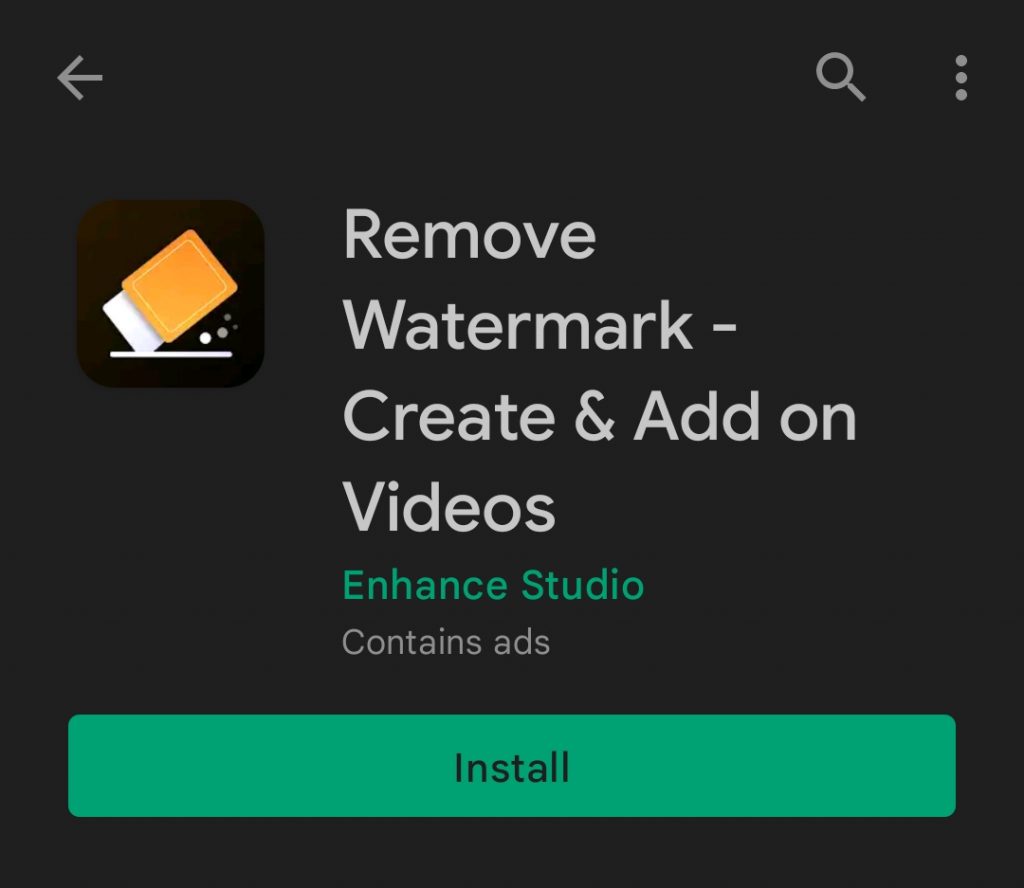Go back using the arrow icon
Image resolution: width=1024 pixels, height=888 pixels.
tap(80, 78)
